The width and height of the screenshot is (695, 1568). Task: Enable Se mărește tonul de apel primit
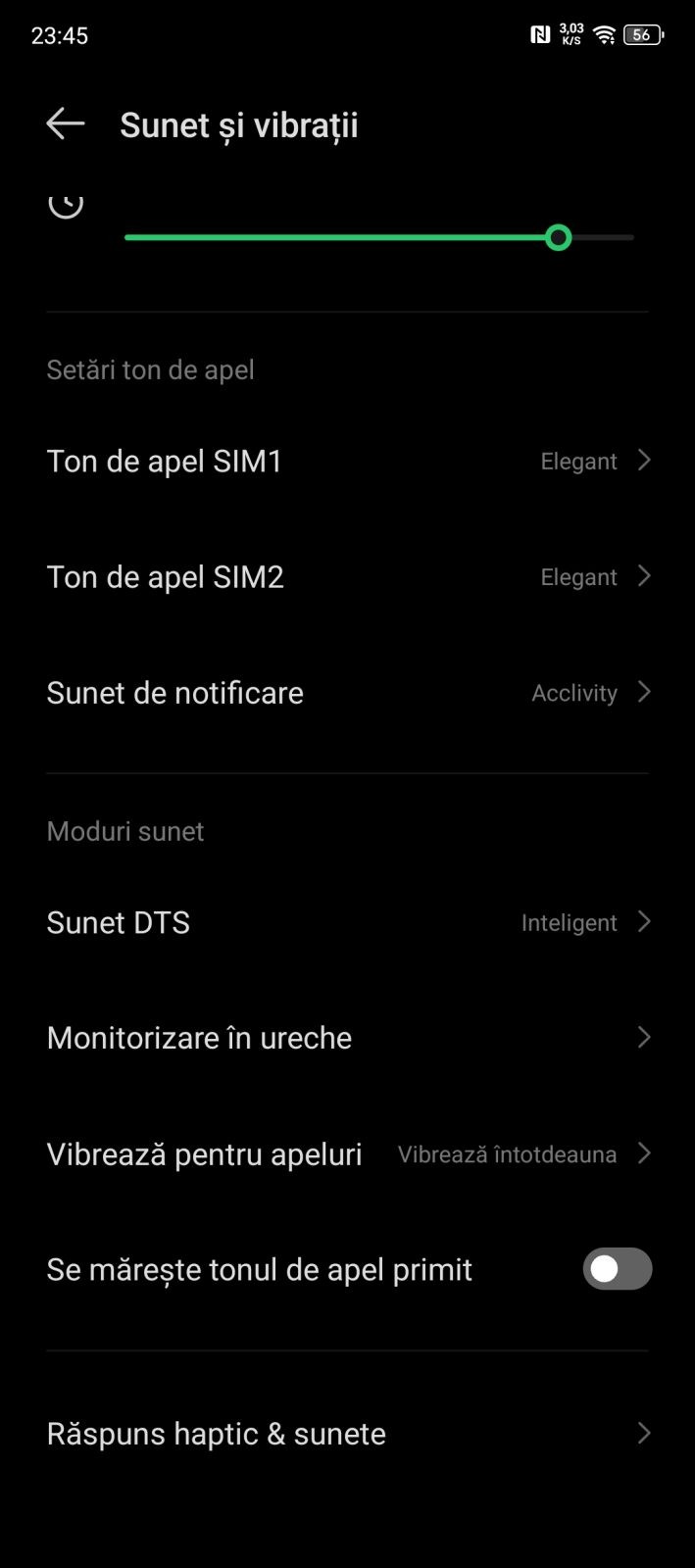tap(617, 1269)
